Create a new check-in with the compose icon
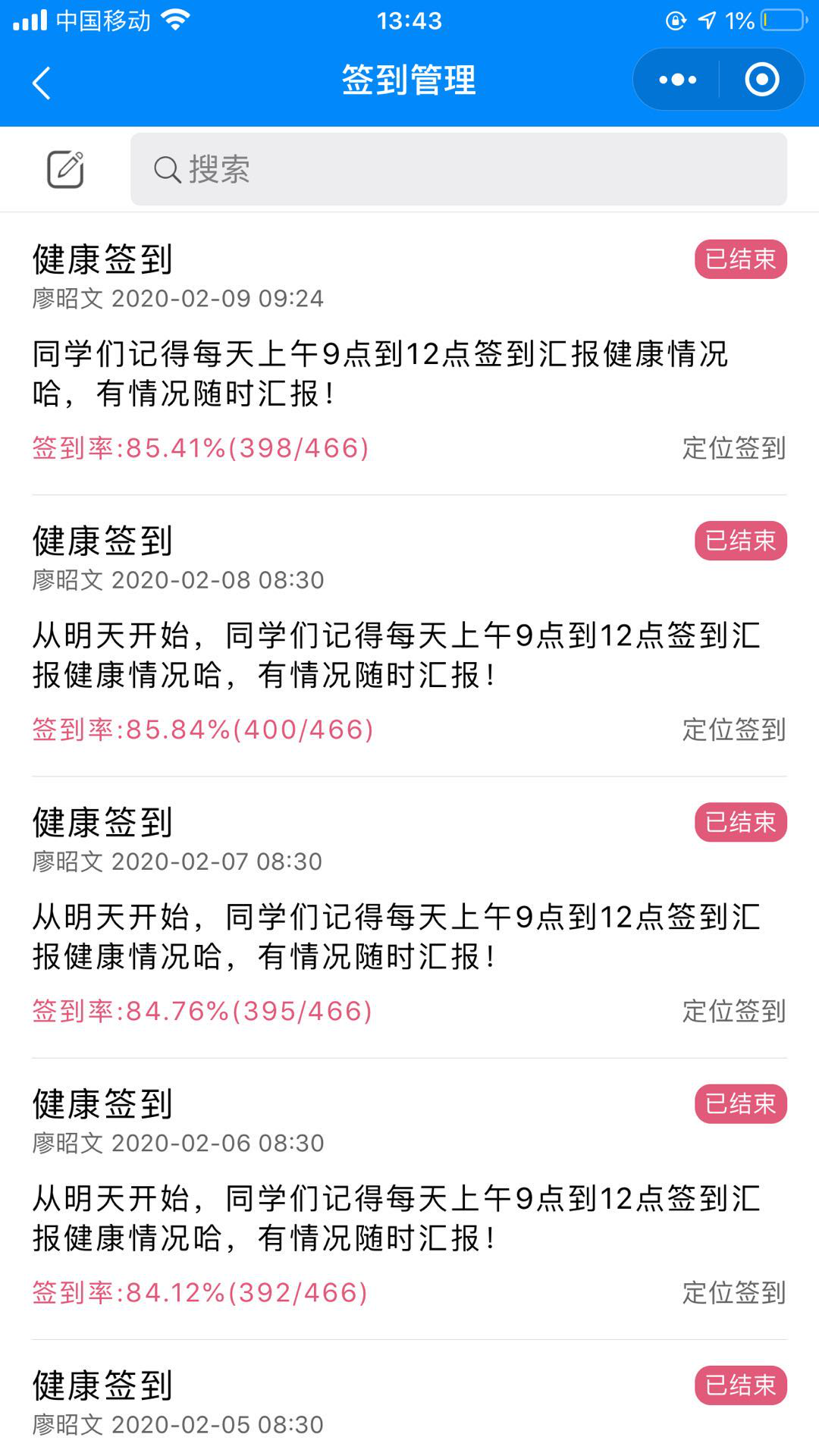The image size is (819, 1456). click(66, 169)
